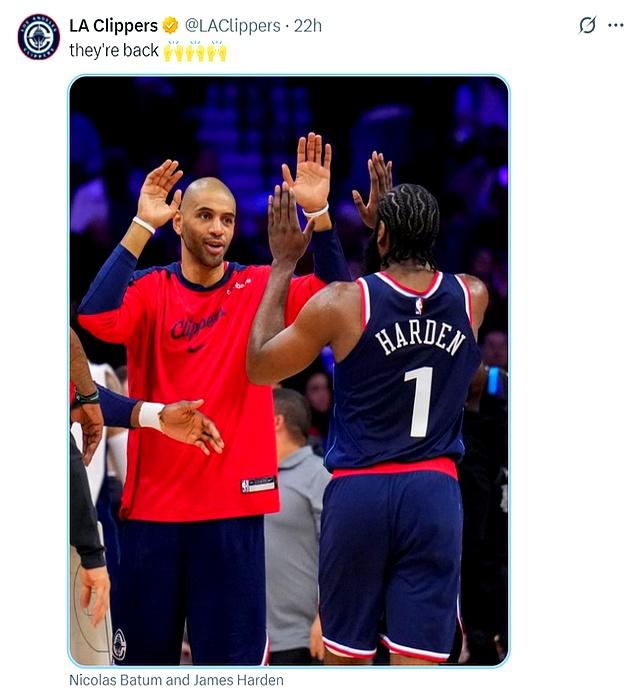Image resolution: width=640 pixels, height=689 pixels.
Task: Open the LA Clippers profile avatar
Action: [38, 37]
